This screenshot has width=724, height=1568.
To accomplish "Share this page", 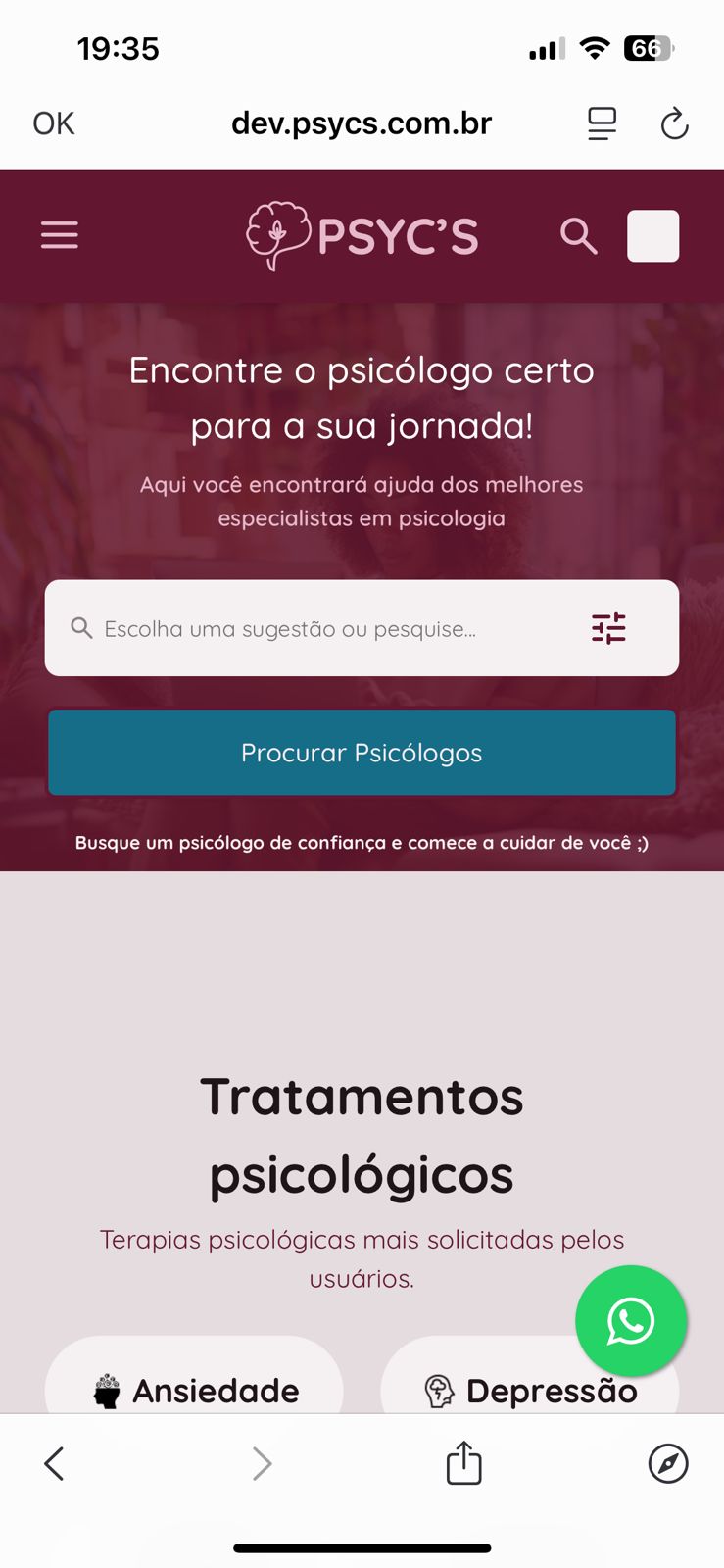I will click(463, 1463).
